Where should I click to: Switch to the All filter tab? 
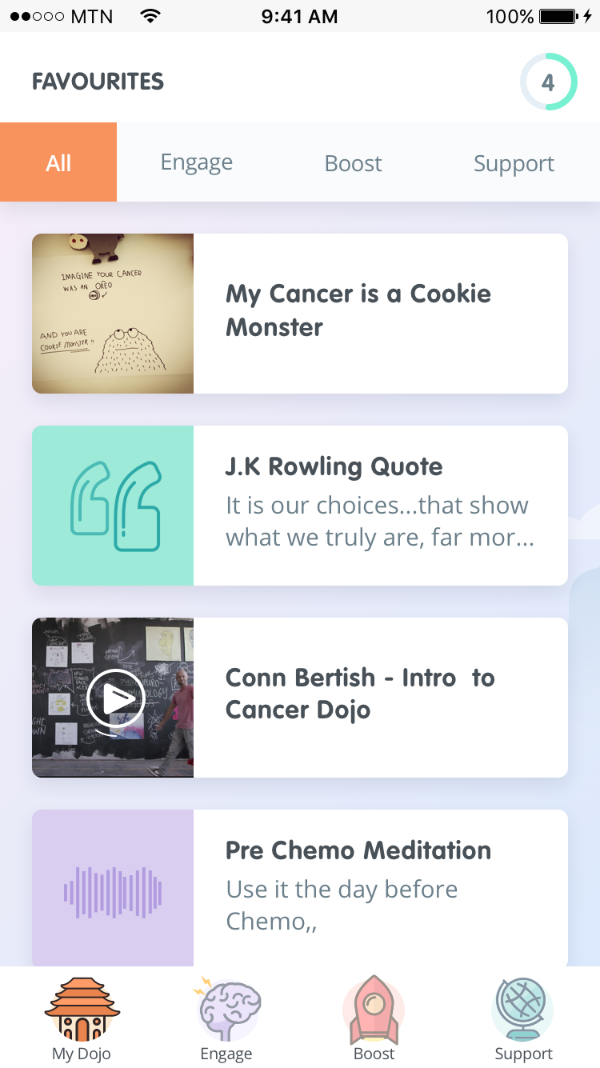[58, 163]
